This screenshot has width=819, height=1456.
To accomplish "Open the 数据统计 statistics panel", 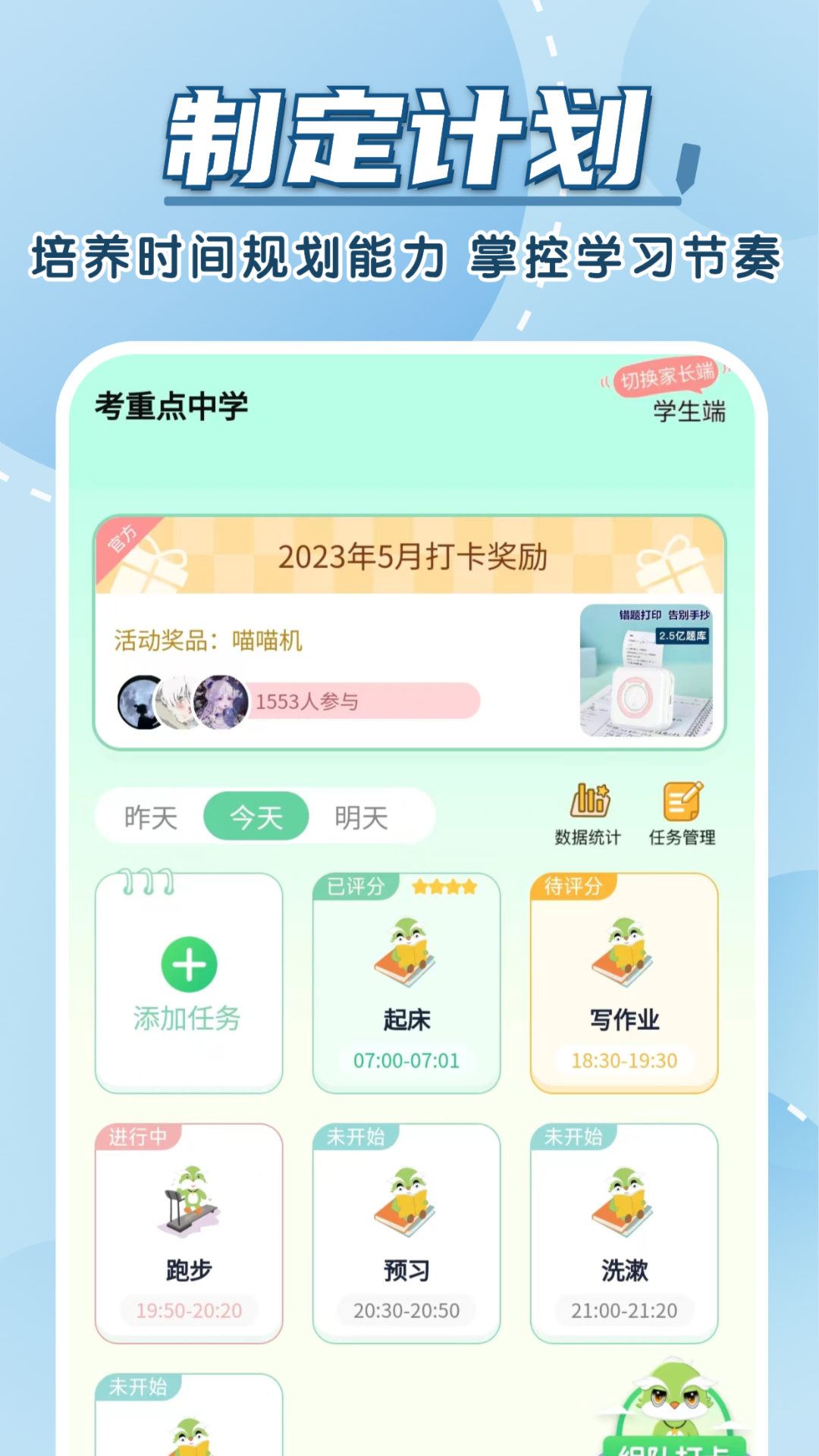I will tap(588, 811).
